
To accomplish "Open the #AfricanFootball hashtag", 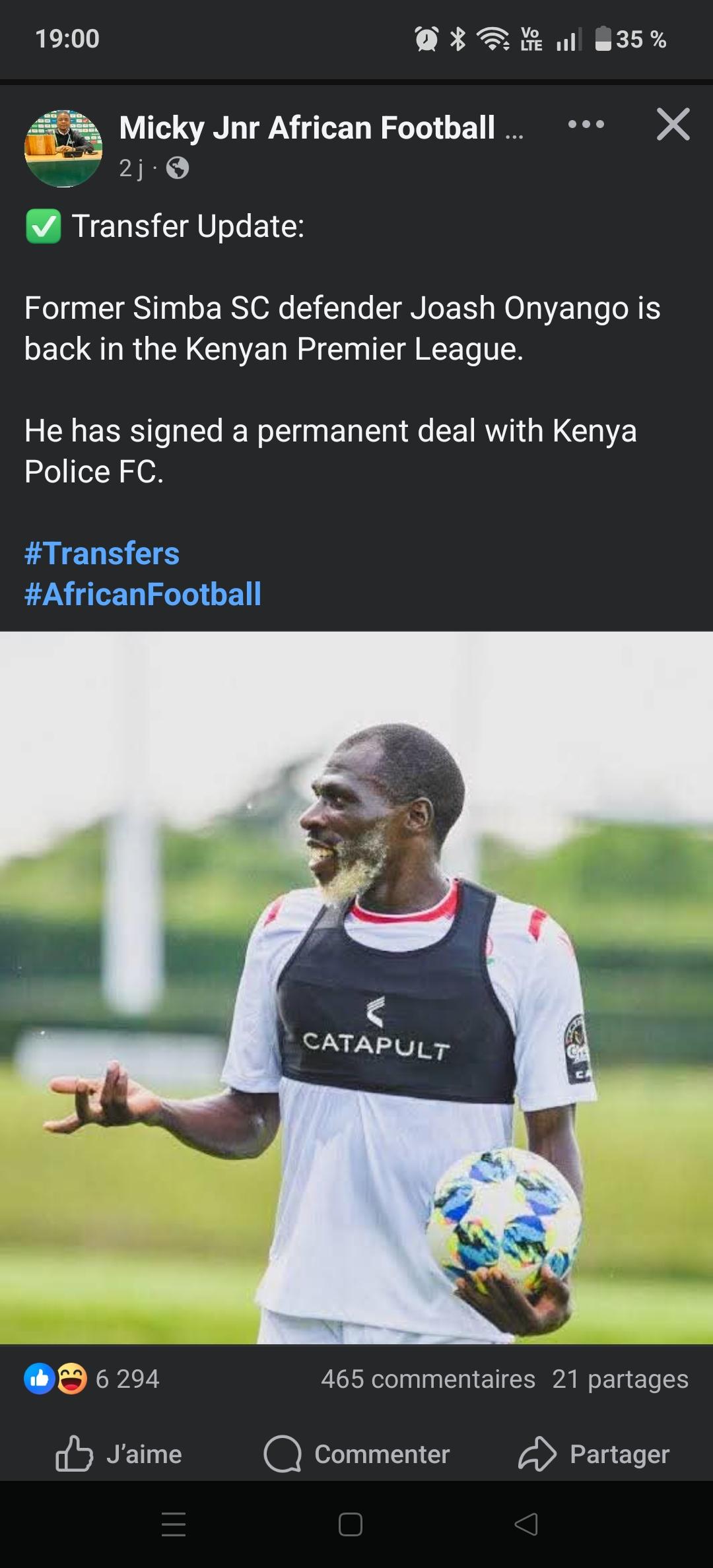I will (143, 594).
